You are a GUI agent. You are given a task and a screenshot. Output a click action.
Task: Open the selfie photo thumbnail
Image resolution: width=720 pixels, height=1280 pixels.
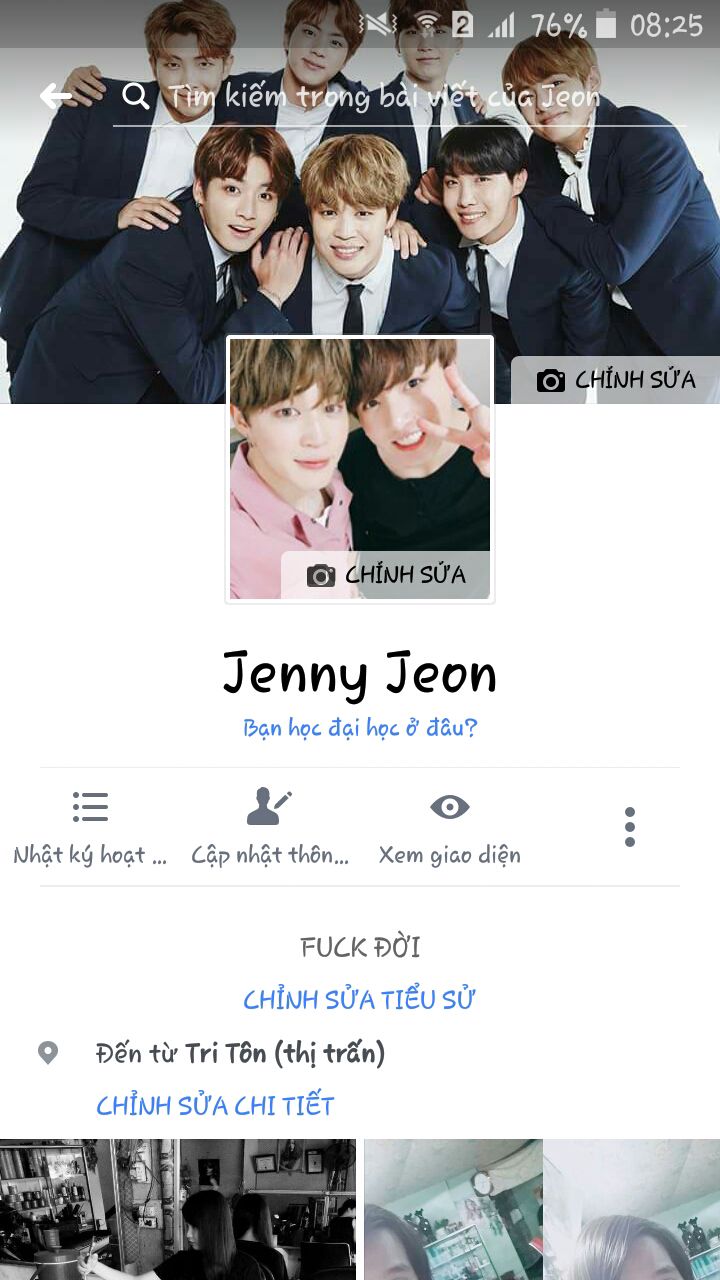(x=542, y=1209)
